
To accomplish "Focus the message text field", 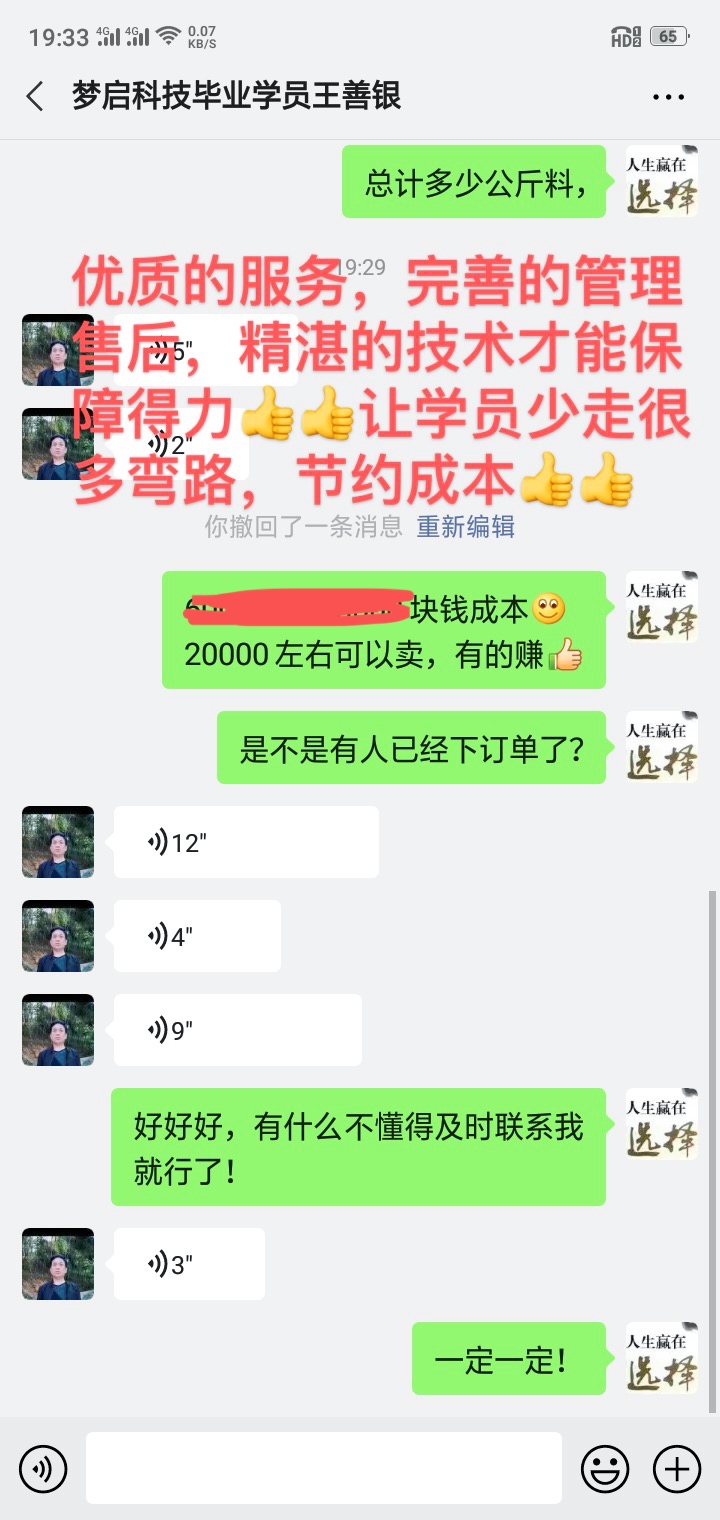I will (323, 1468).
